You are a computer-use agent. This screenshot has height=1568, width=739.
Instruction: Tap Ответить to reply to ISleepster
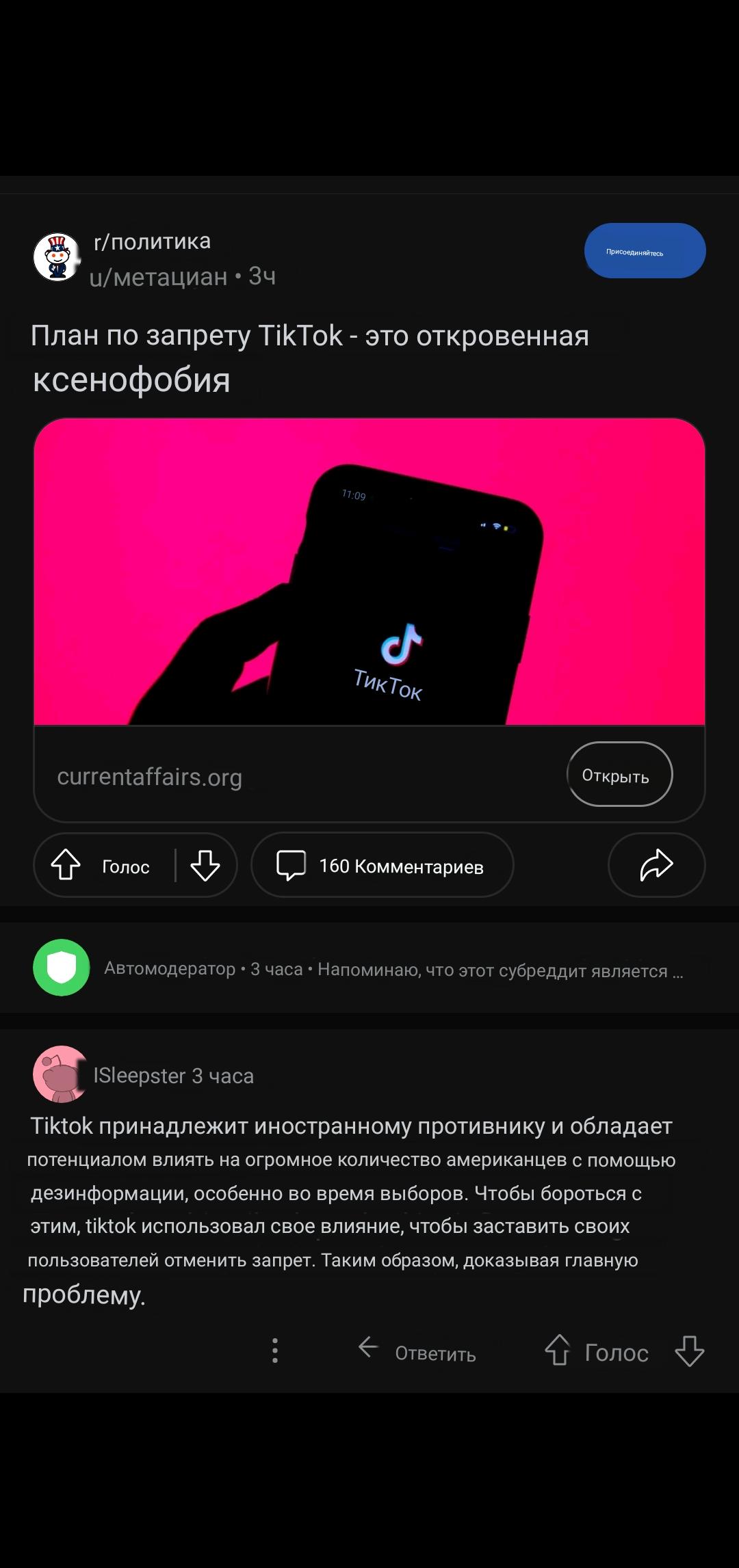click(418, 1352)
